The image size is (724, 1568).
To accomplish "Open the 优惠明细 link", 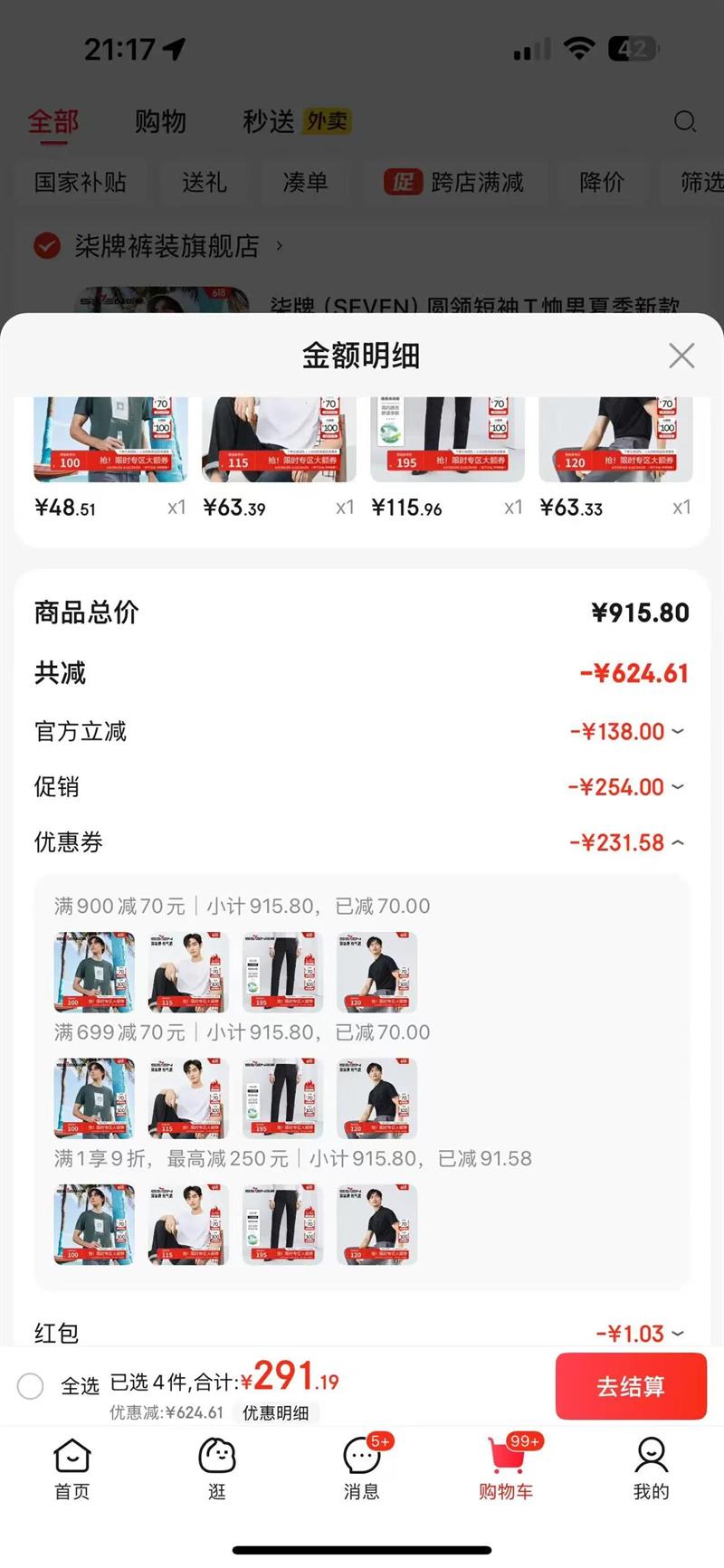I will click(275, 1412).
